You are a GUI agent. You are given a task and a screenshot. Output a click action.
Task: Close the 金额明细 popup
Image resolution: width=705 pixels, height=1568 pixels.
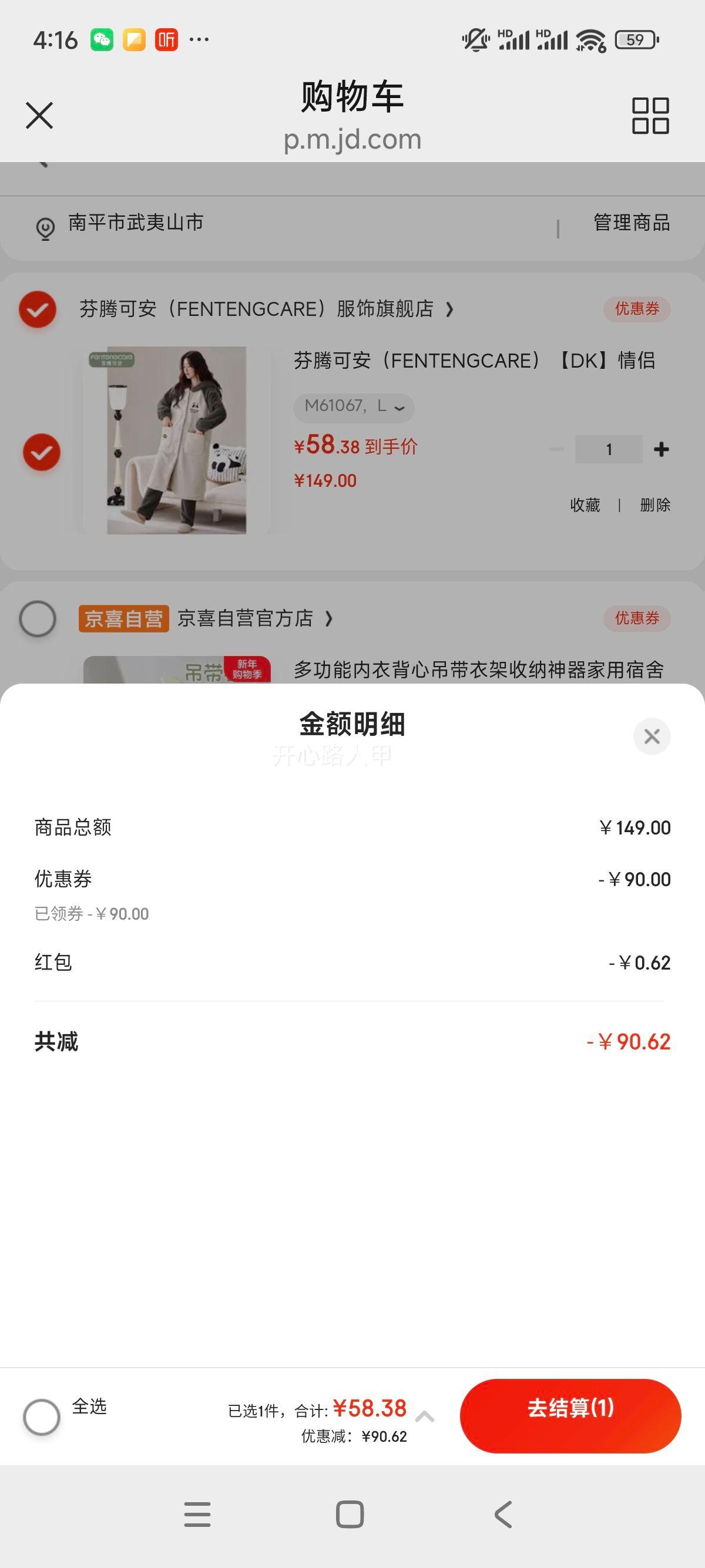(652, 736)
